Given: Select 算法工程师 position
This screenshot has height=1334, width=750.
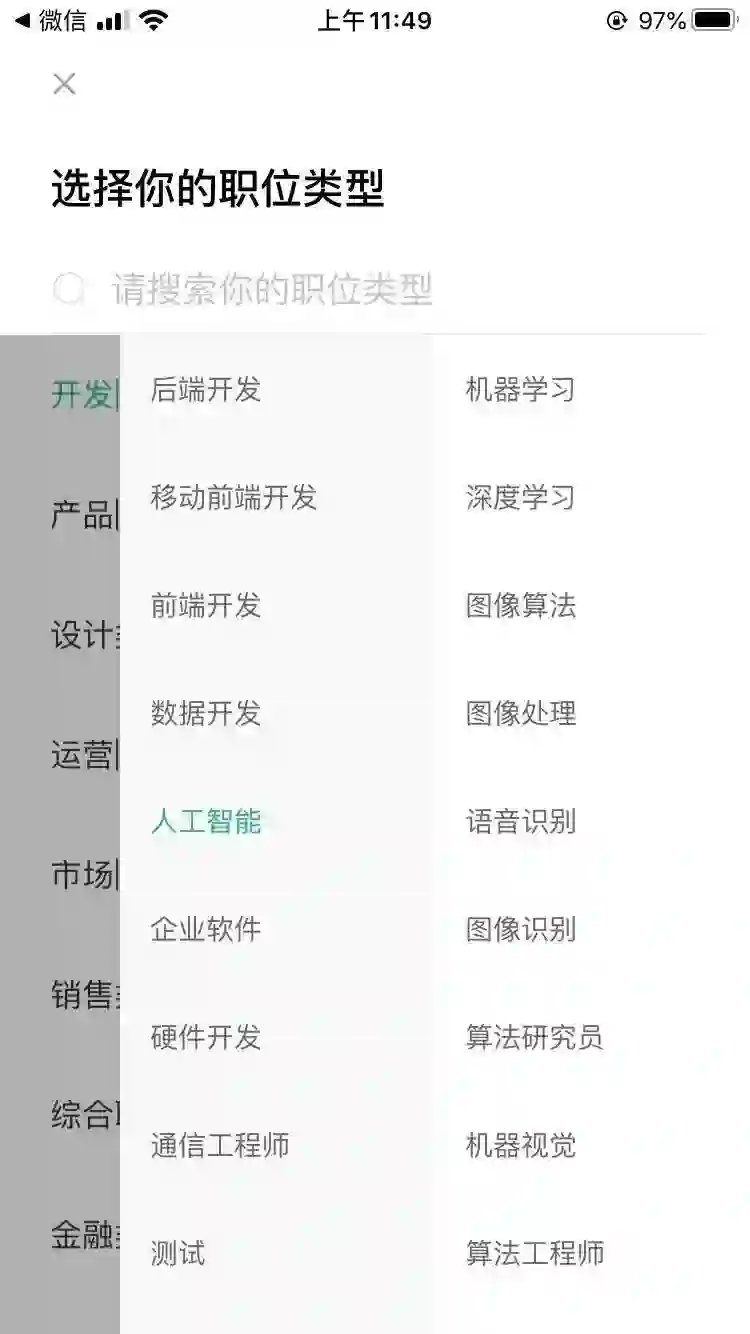Looking at the screenshot, I should coord(534,1253).
